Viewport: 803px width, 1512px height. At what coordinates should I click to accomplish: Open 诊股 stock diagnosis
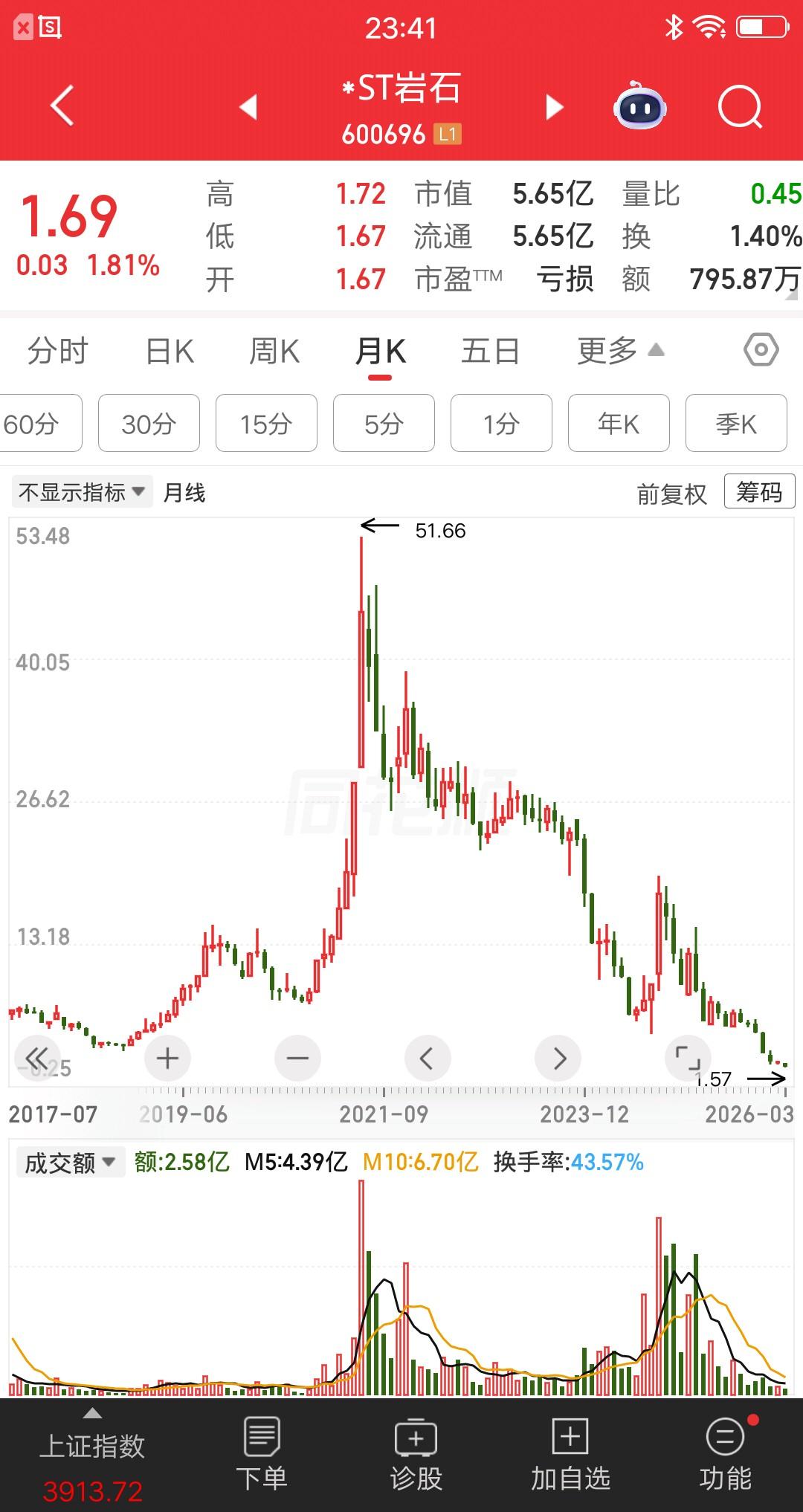416,1450
